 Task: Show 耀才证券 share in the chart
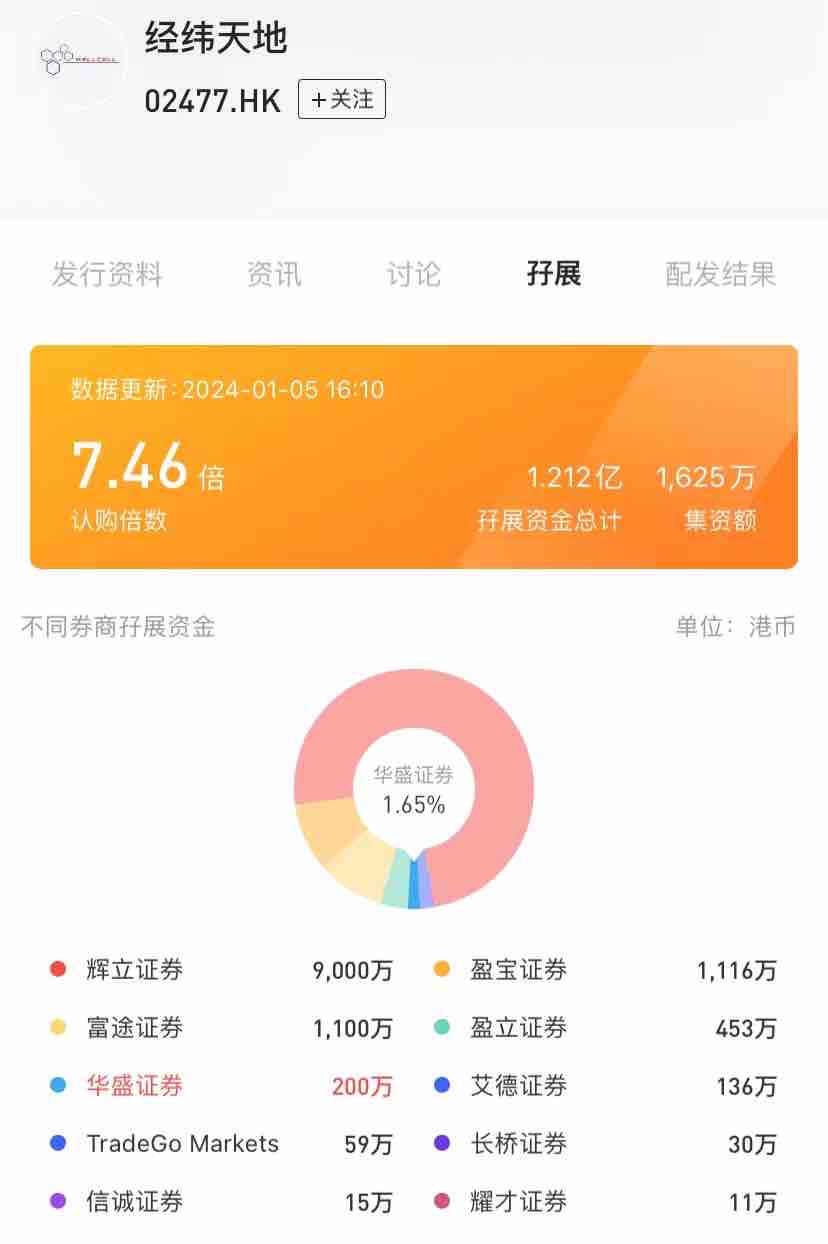[x=518, y=1202]
